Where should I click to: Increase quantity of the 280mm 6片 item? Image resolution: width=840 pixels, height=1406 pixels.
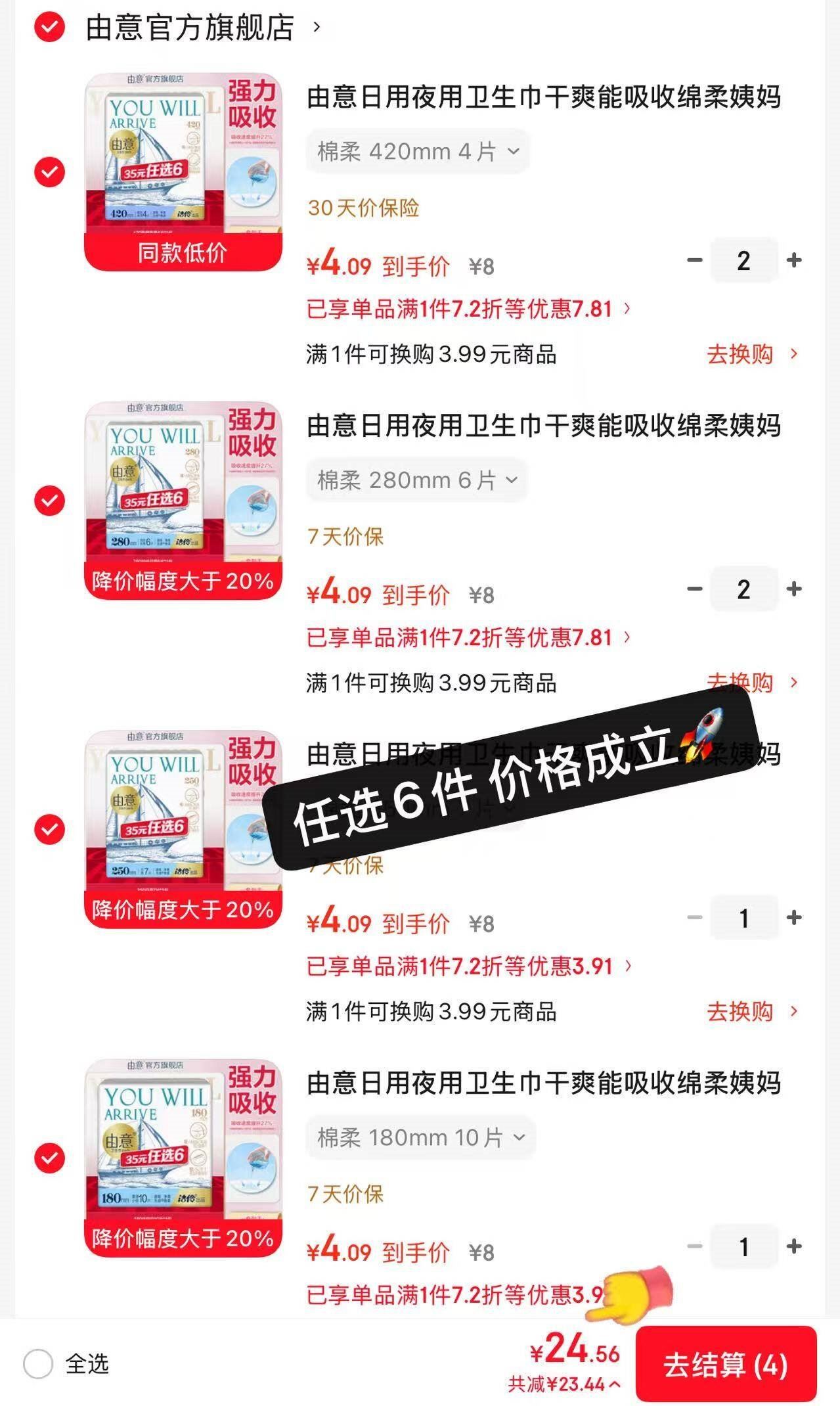(794, 589)
